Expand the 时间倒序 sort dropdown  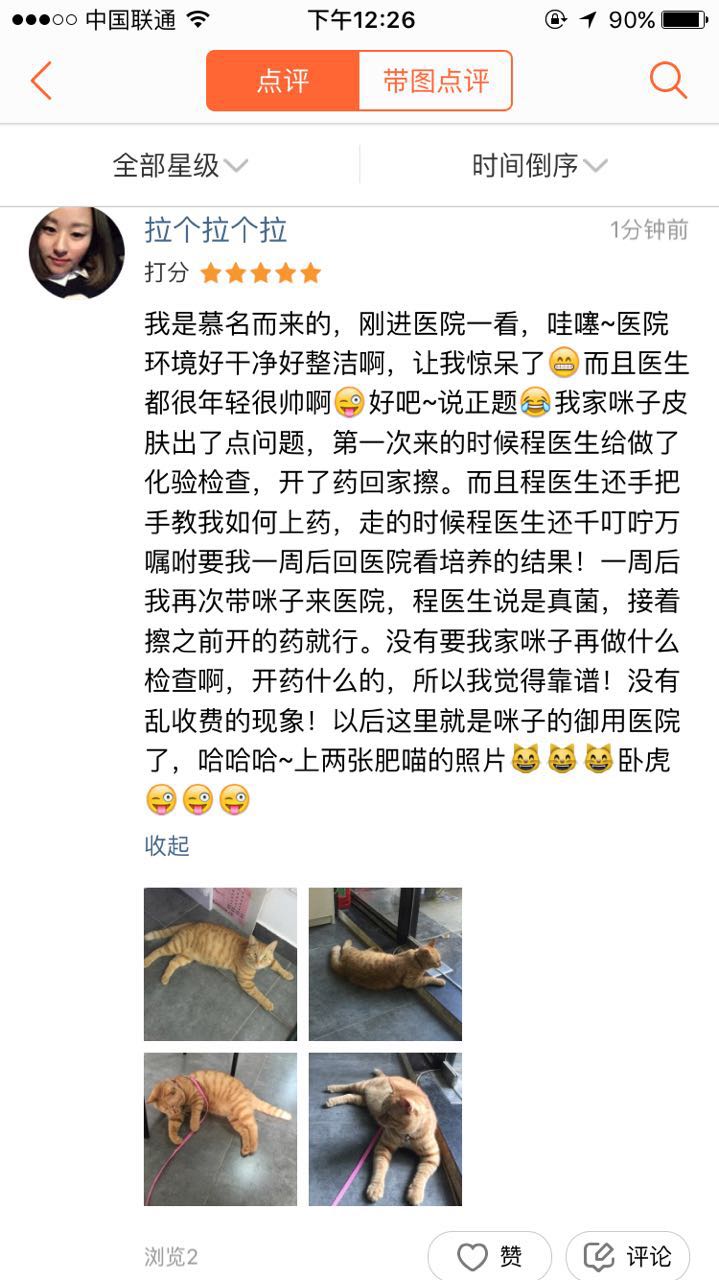point(539,165)
